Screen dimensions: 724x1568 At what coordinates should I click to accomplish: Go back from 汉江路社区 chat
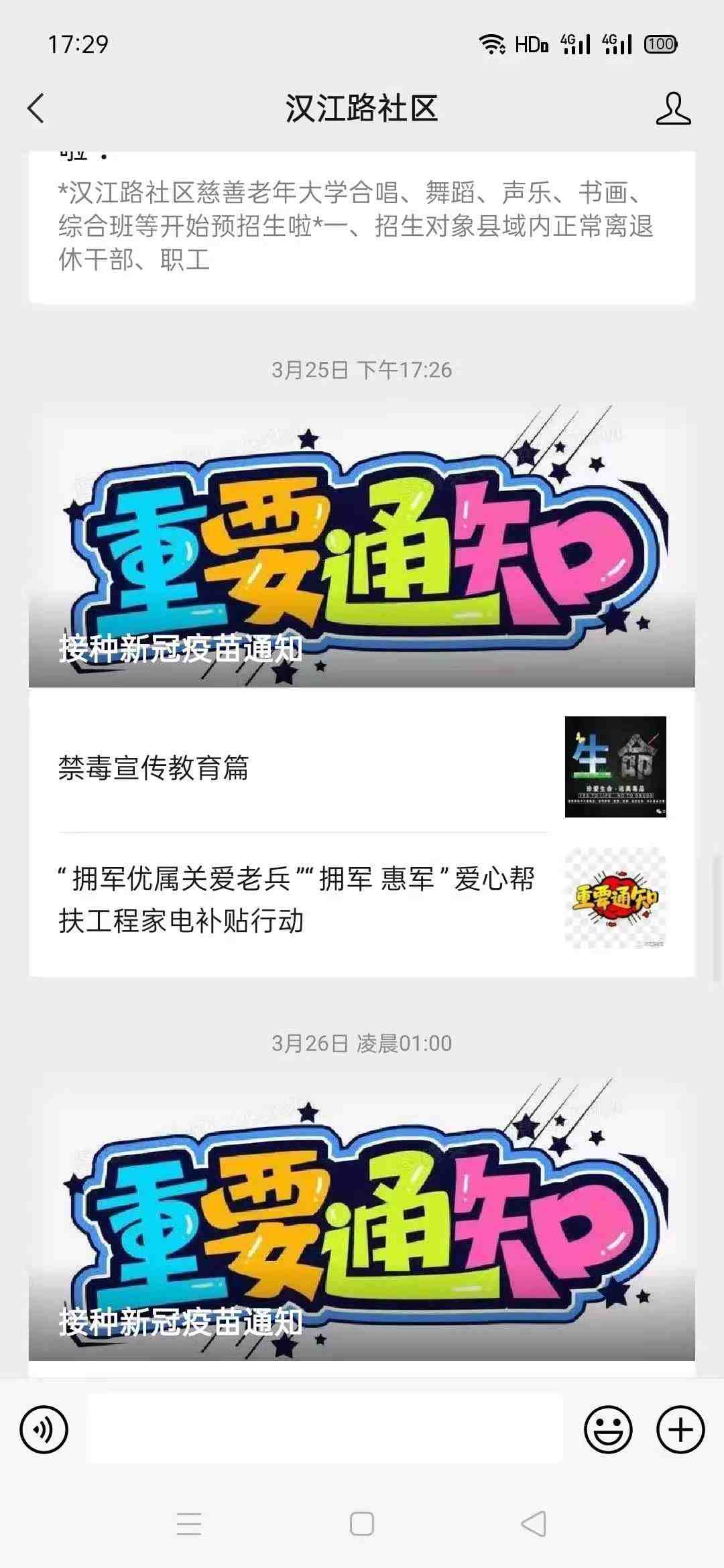coord(36,109)
